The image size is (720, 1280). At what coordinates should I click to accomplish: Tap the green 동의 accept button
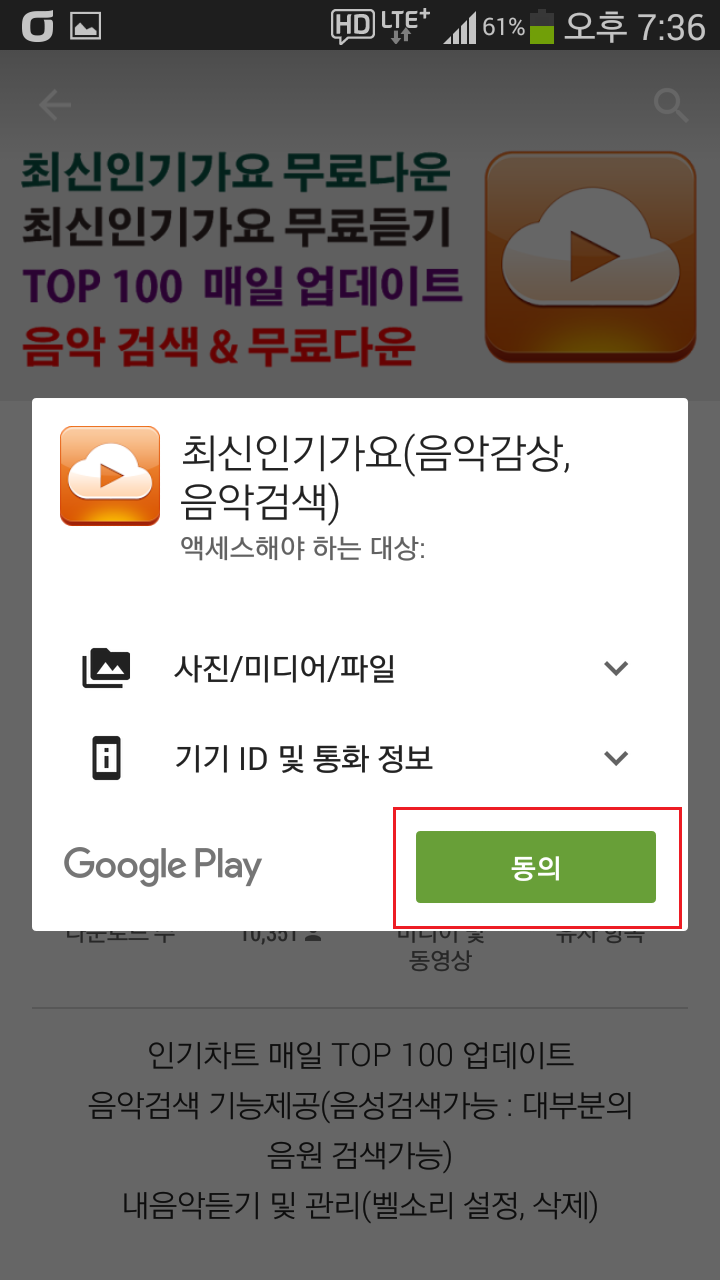pos(536,867)
